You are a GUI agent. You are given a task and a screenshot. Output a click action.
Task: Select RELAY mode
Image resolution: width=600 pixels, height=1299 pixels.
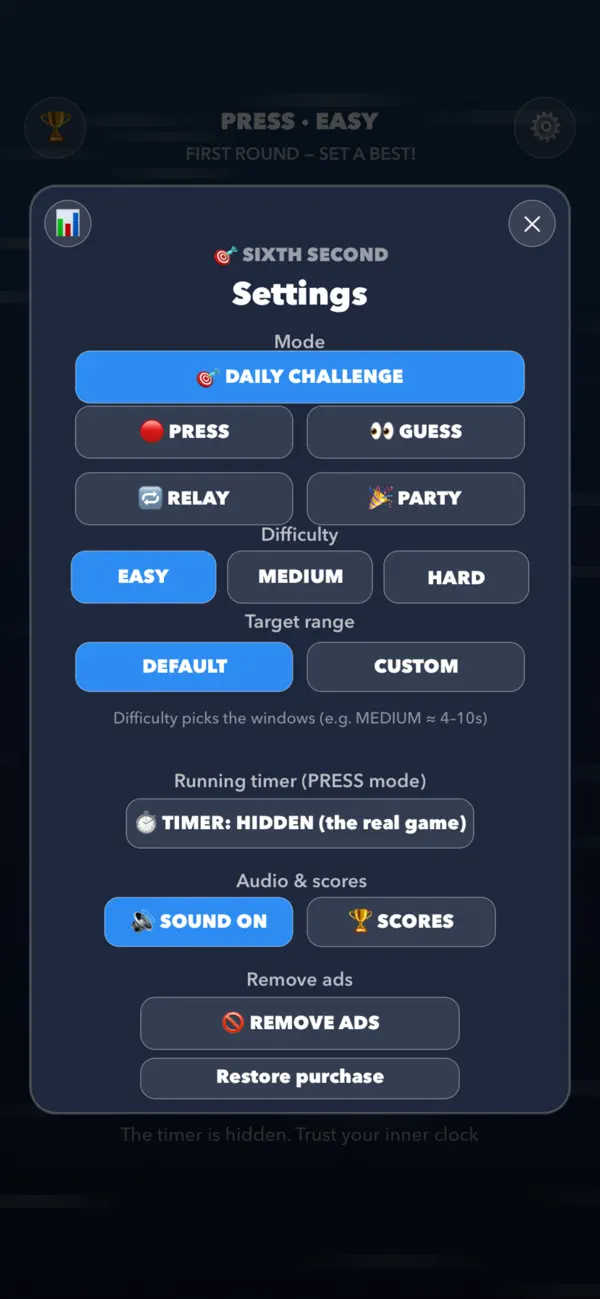(x=184, y=498)
